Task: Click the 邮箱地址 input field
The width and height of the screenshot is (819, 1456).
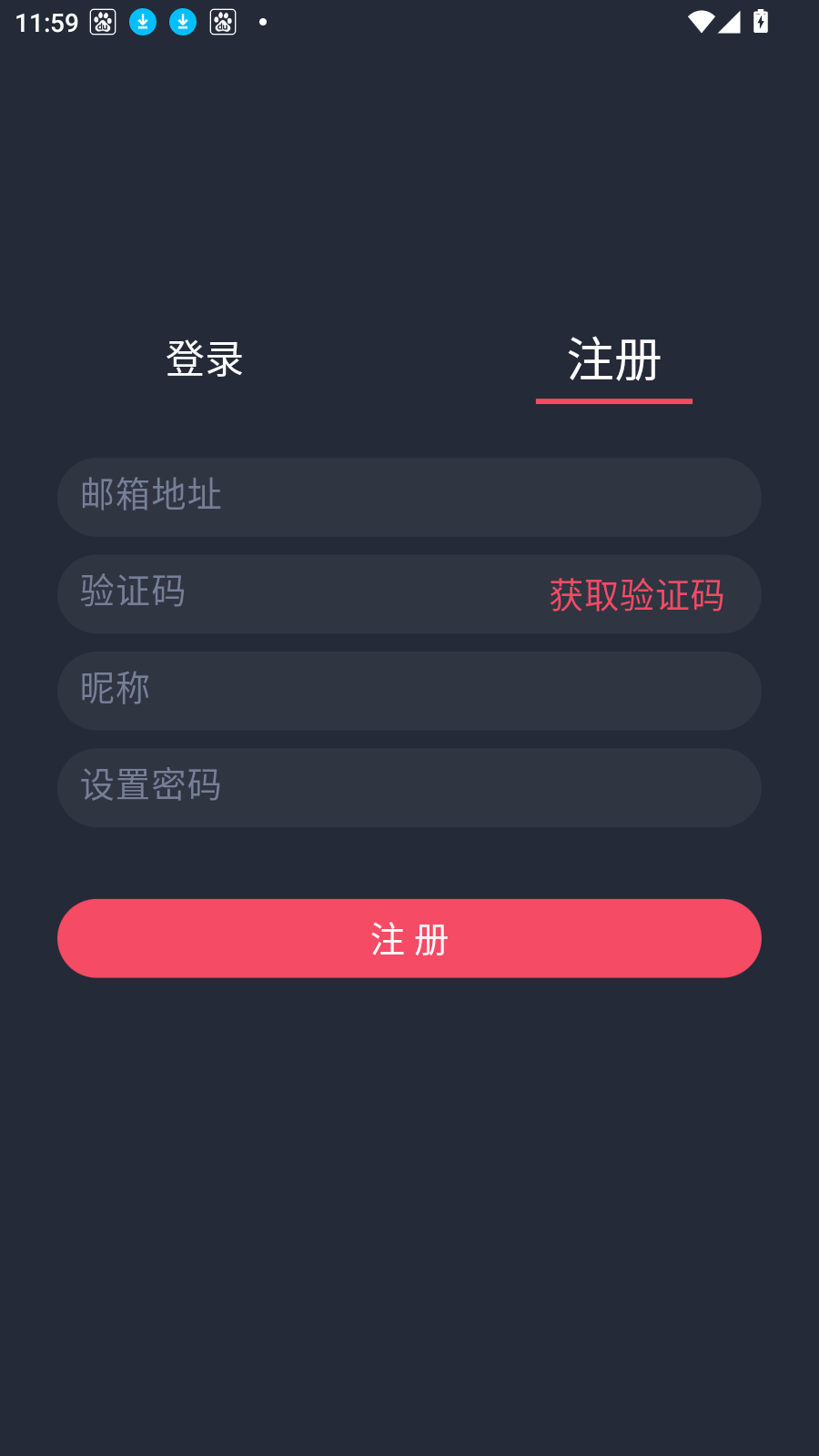Action: 409,497
